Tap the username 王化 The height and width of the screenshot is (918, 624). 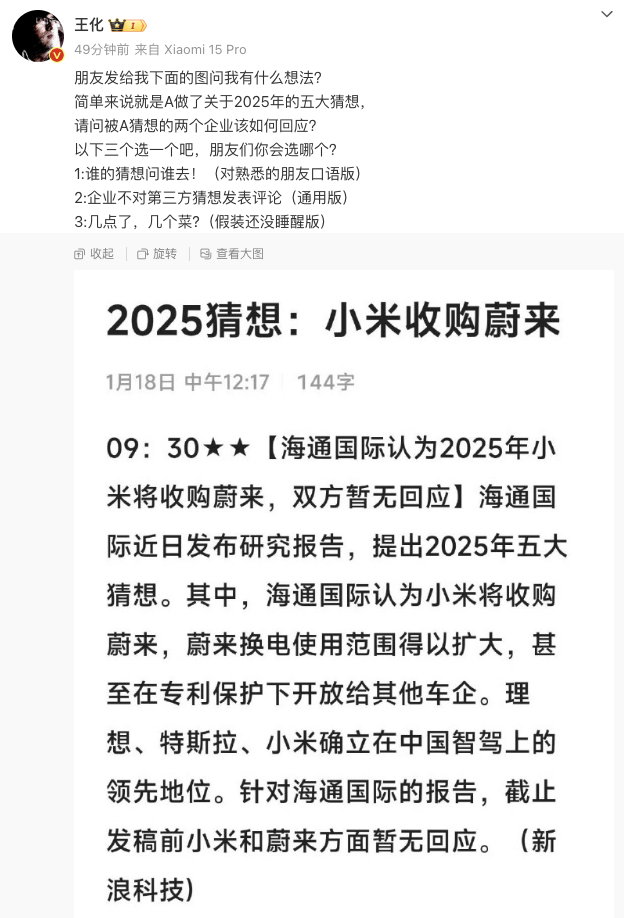pyautogui.click(x=89, y=25)
